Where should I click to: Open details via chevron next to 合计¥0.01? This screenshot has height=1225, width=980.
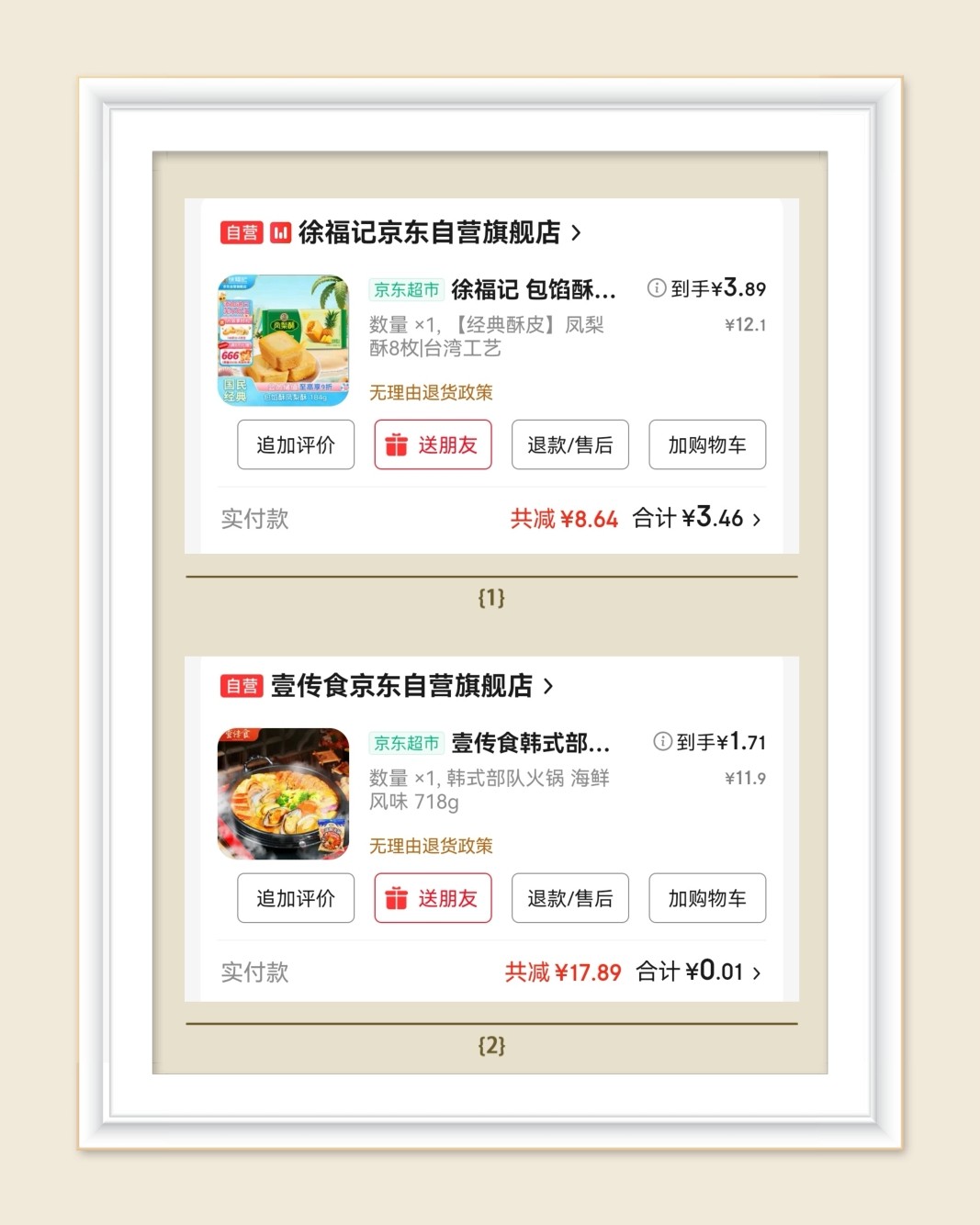point(757,972)
